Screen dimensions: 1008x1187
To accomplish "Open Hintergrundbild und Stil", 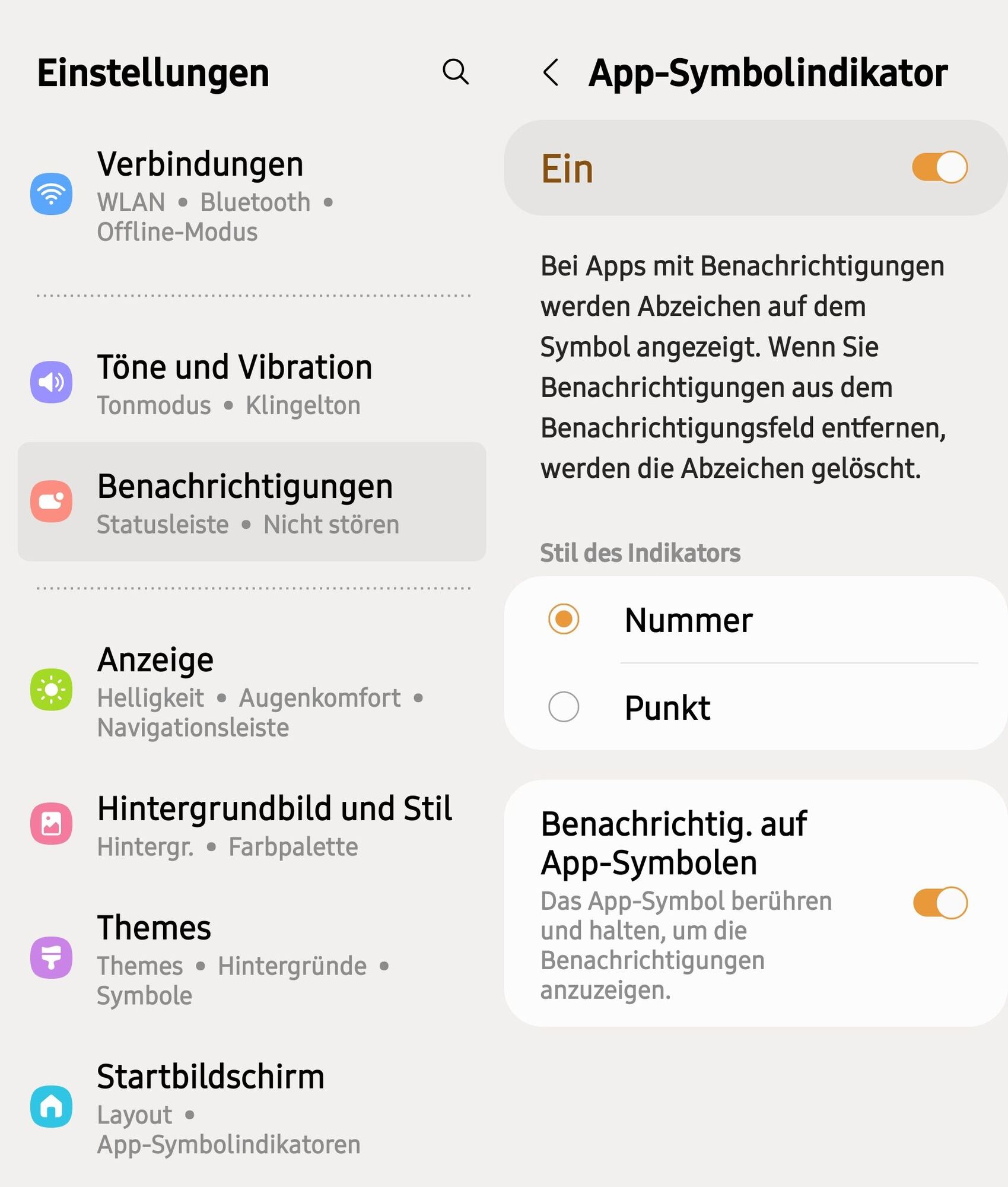I will pos(249,824).
